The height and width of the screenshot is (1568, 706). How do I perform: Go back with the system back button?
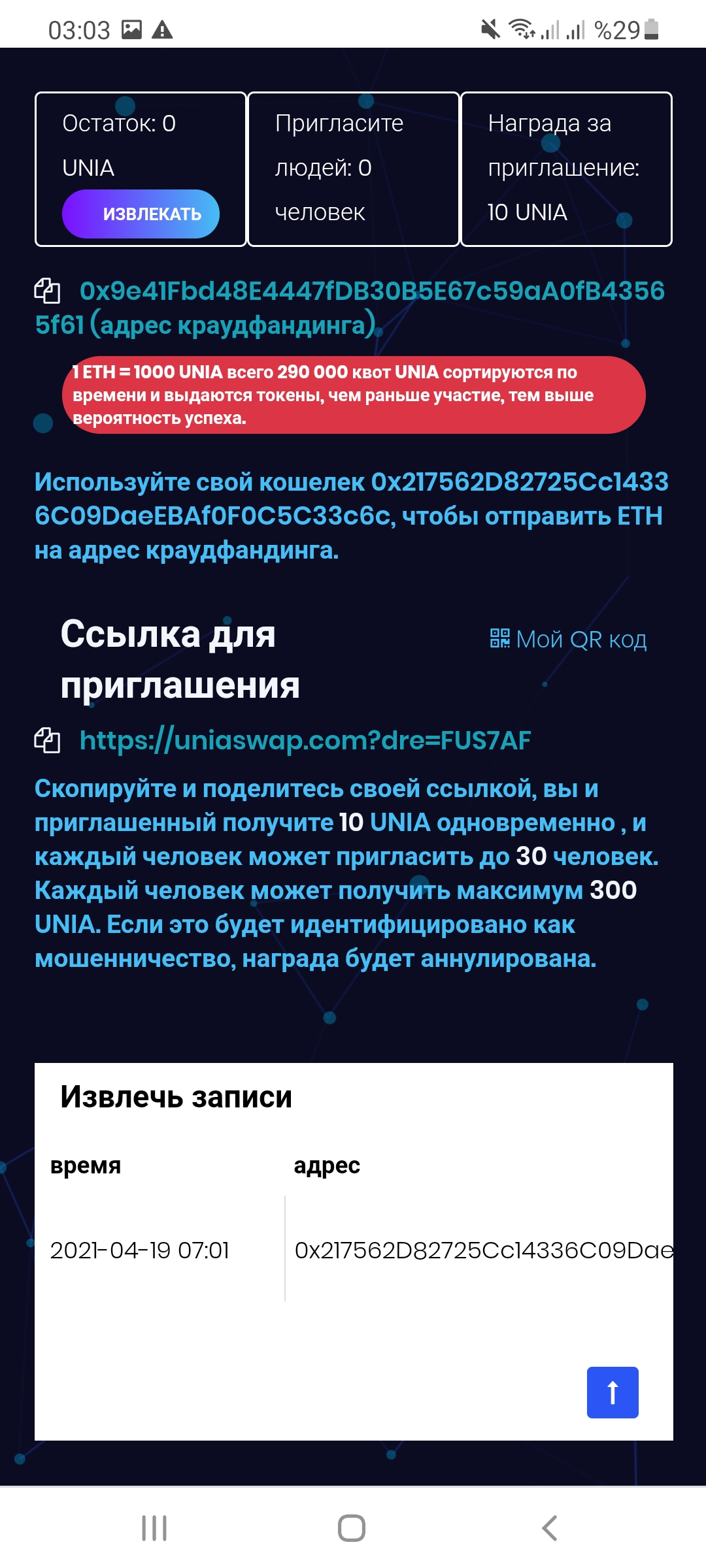point(550,1528)
